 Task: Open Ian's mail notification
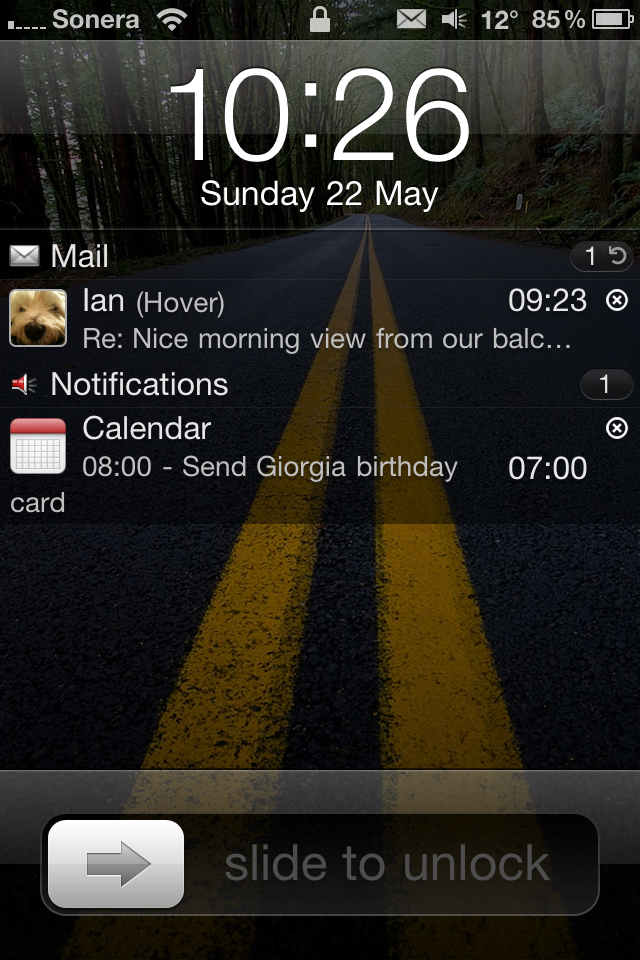[x=300, y=320]
